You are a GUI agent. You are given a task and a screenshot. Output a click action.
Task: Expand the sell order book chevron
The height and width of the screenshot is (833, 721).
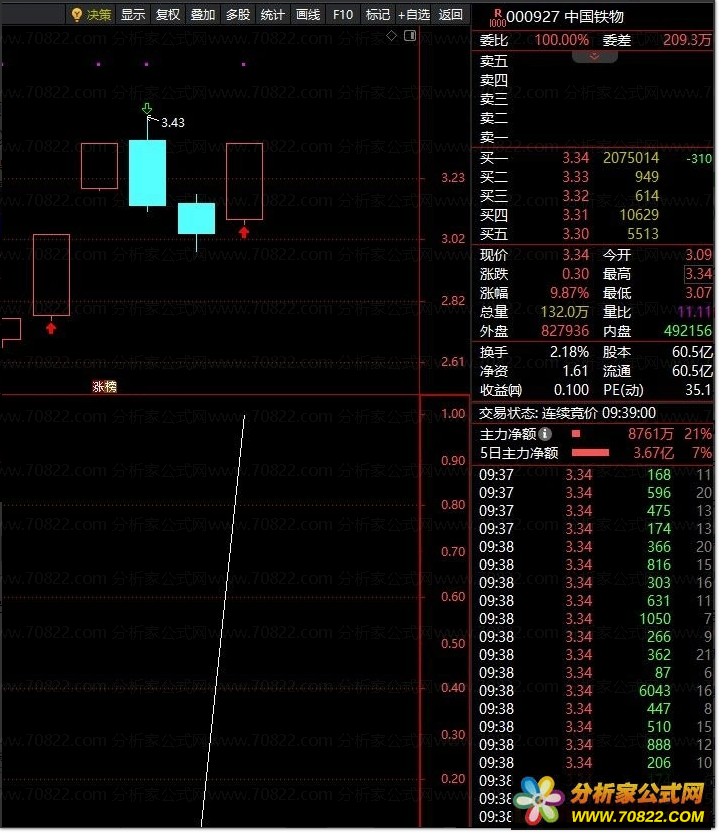coord(595,56)
